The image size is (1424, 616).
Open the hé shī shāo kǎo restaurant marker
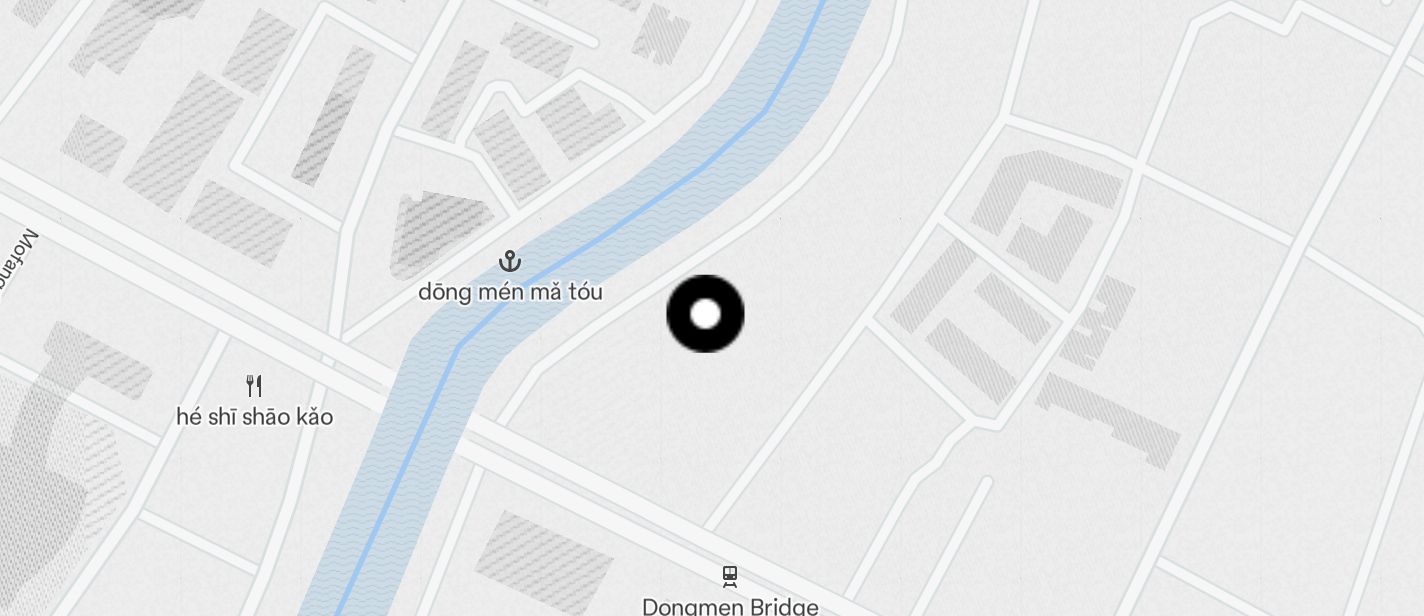pos(254,386)
